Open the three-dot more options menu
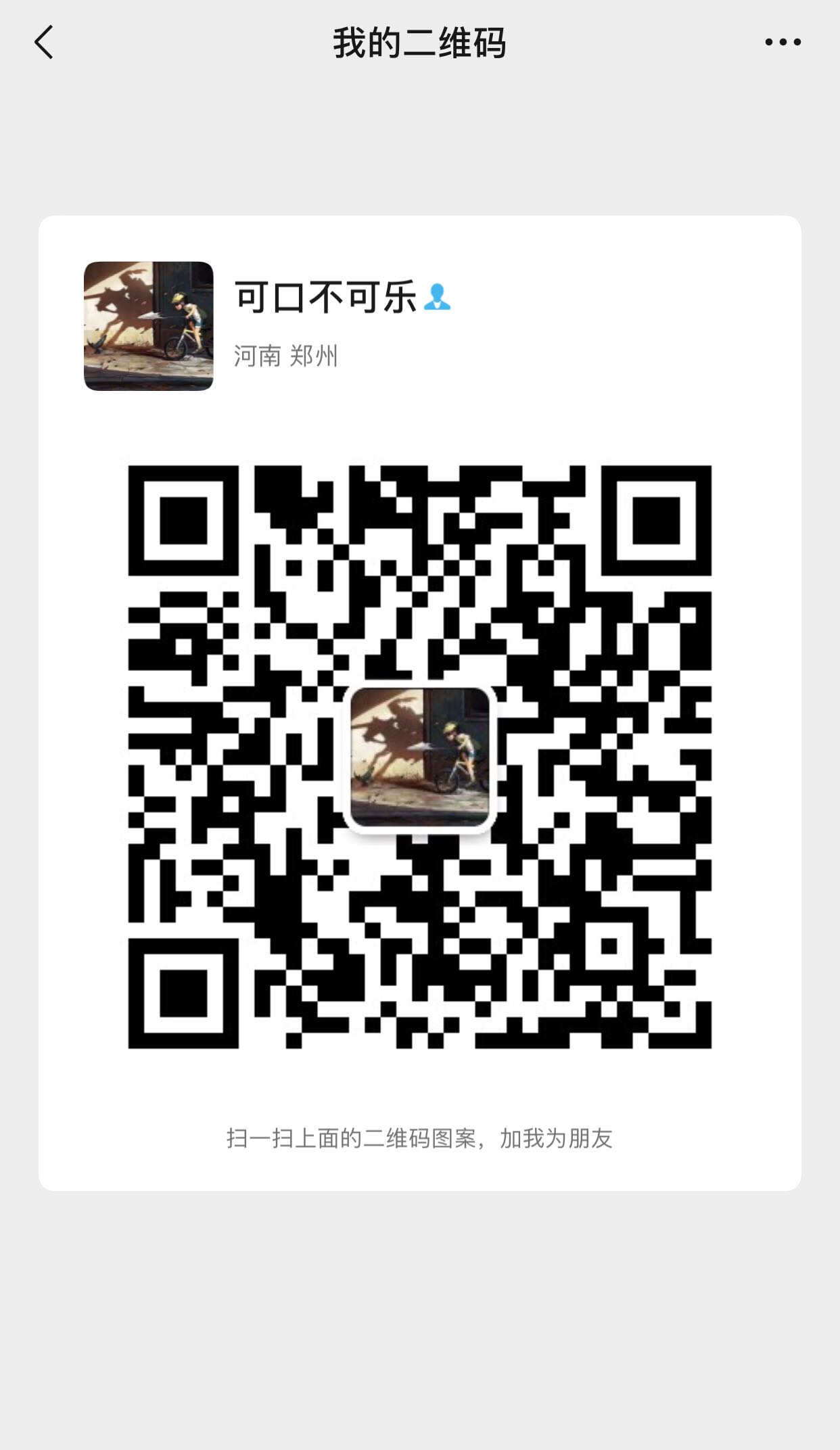The width and height of the screenshot is (840, 1450). (x=783, y=42)
